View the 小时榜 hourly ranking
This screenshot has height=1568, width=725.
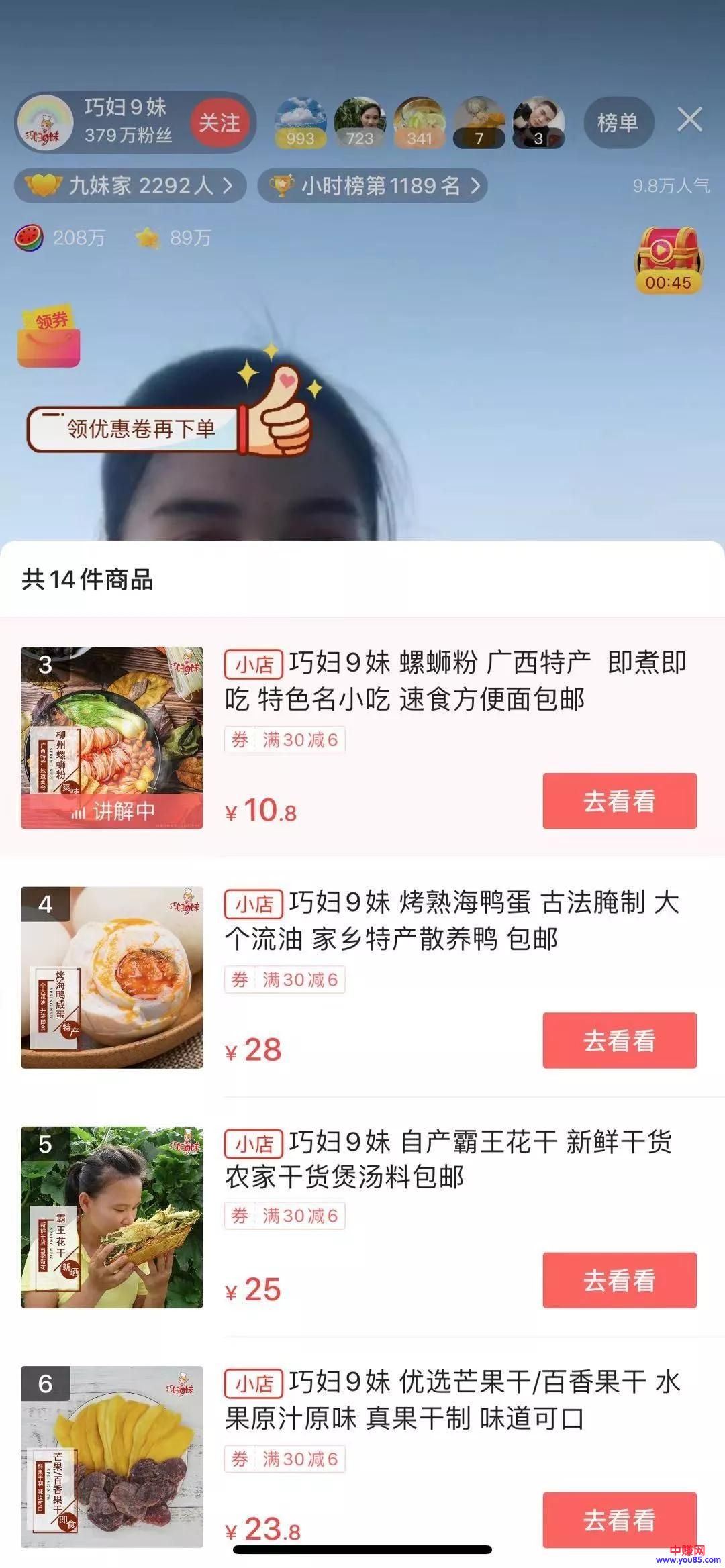click(373, 185)
